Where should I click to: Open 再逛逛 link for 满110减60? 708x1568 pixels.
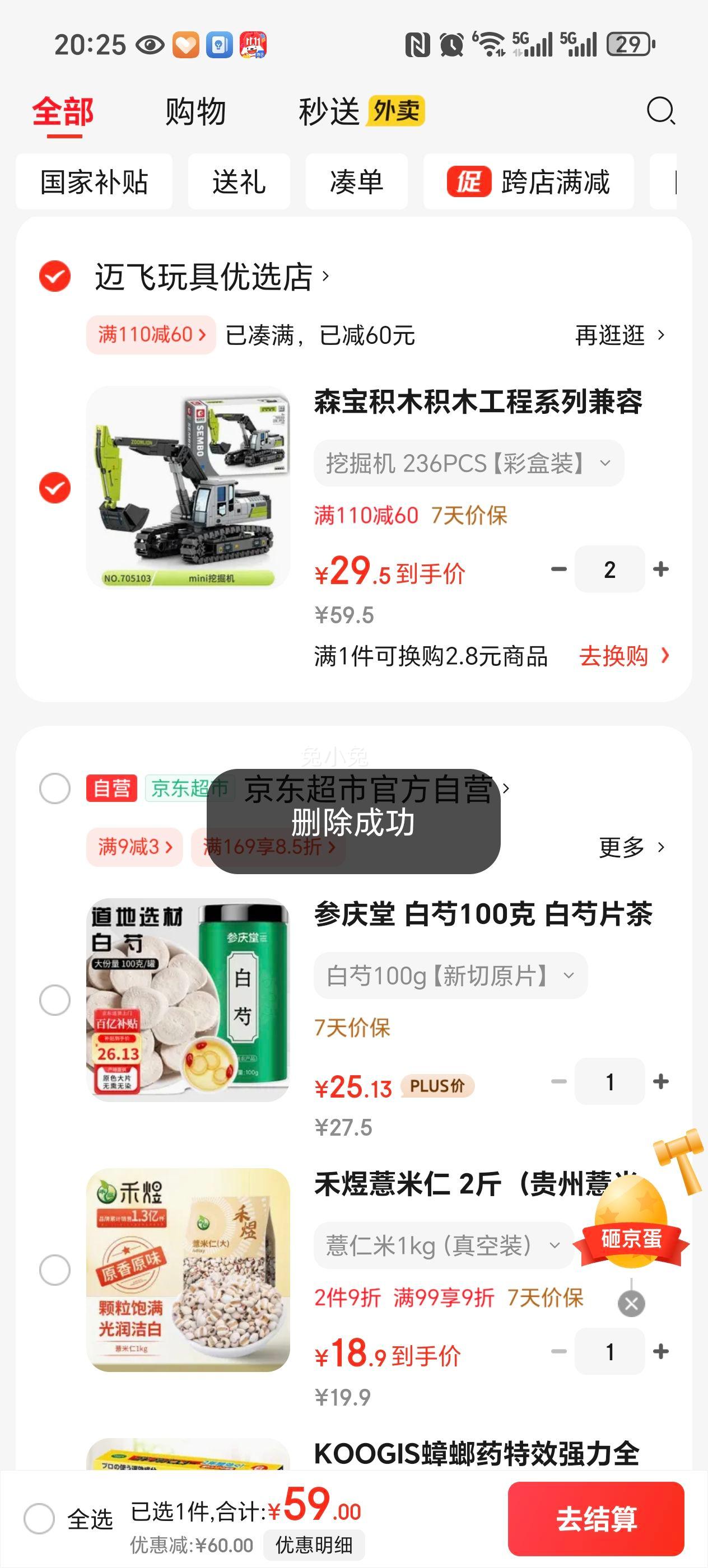pos(619,335)
